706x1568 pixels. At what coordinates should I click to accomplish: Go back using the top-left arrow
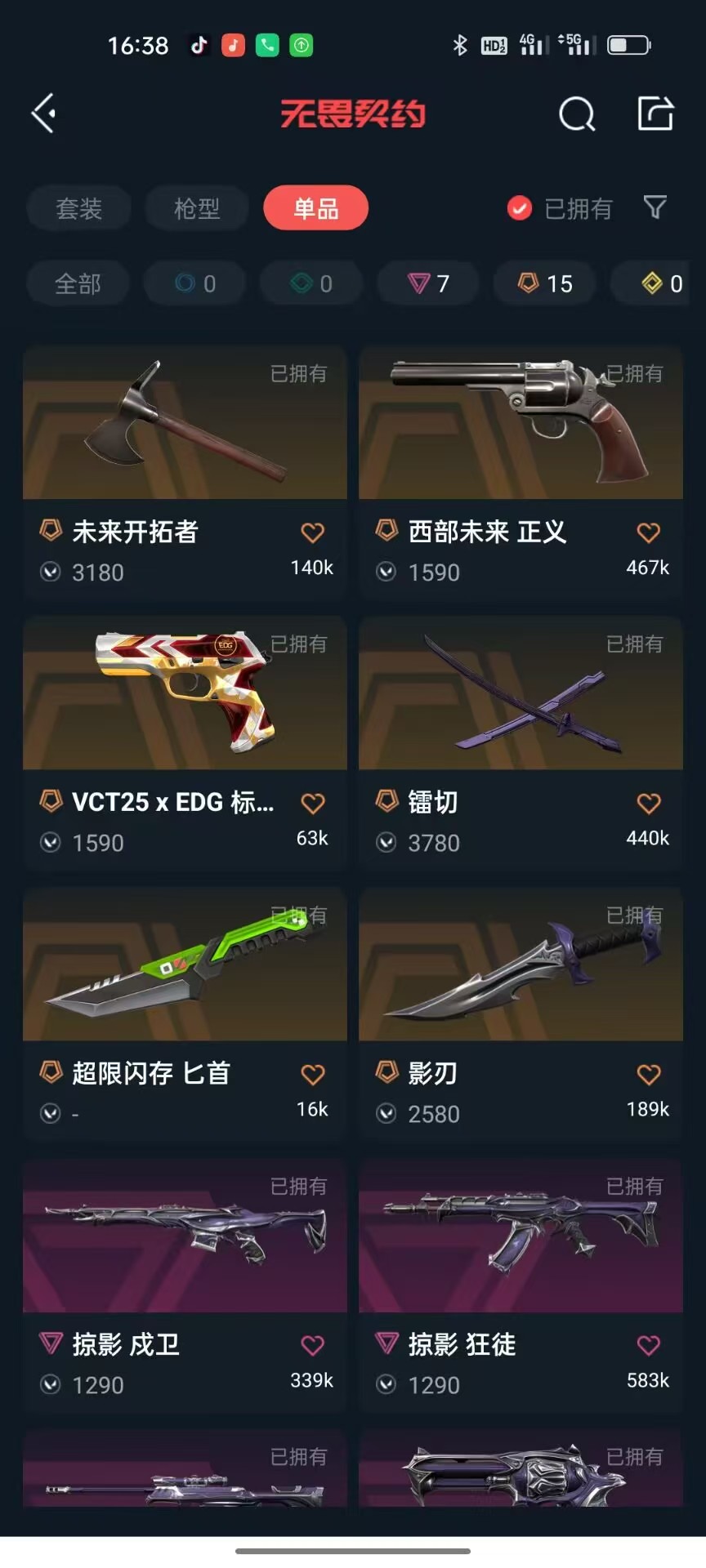point(43,113)
